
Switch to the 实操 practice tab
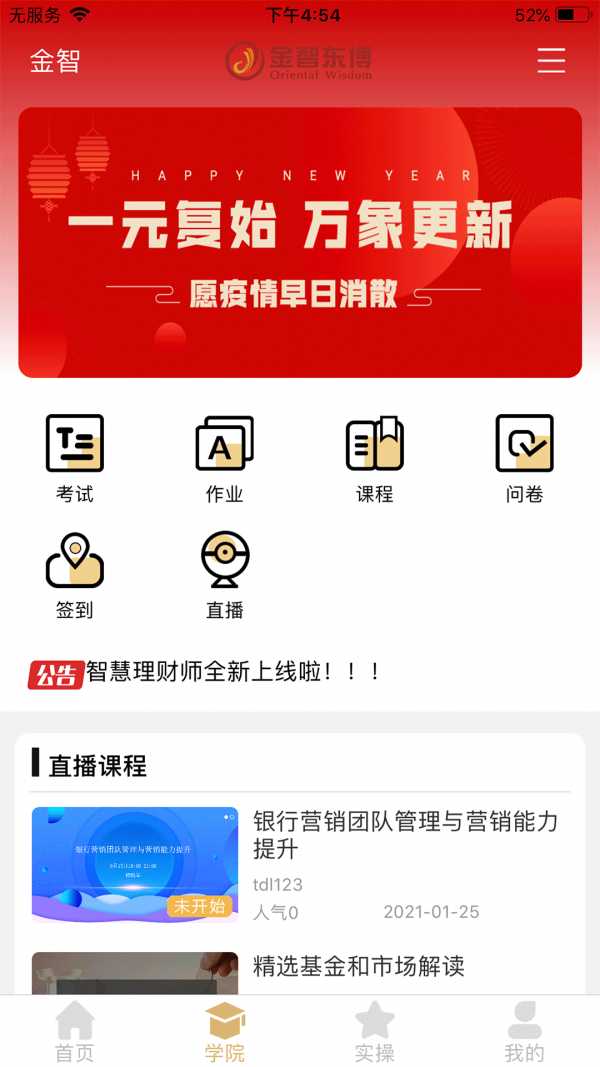tap(375, 1031)
